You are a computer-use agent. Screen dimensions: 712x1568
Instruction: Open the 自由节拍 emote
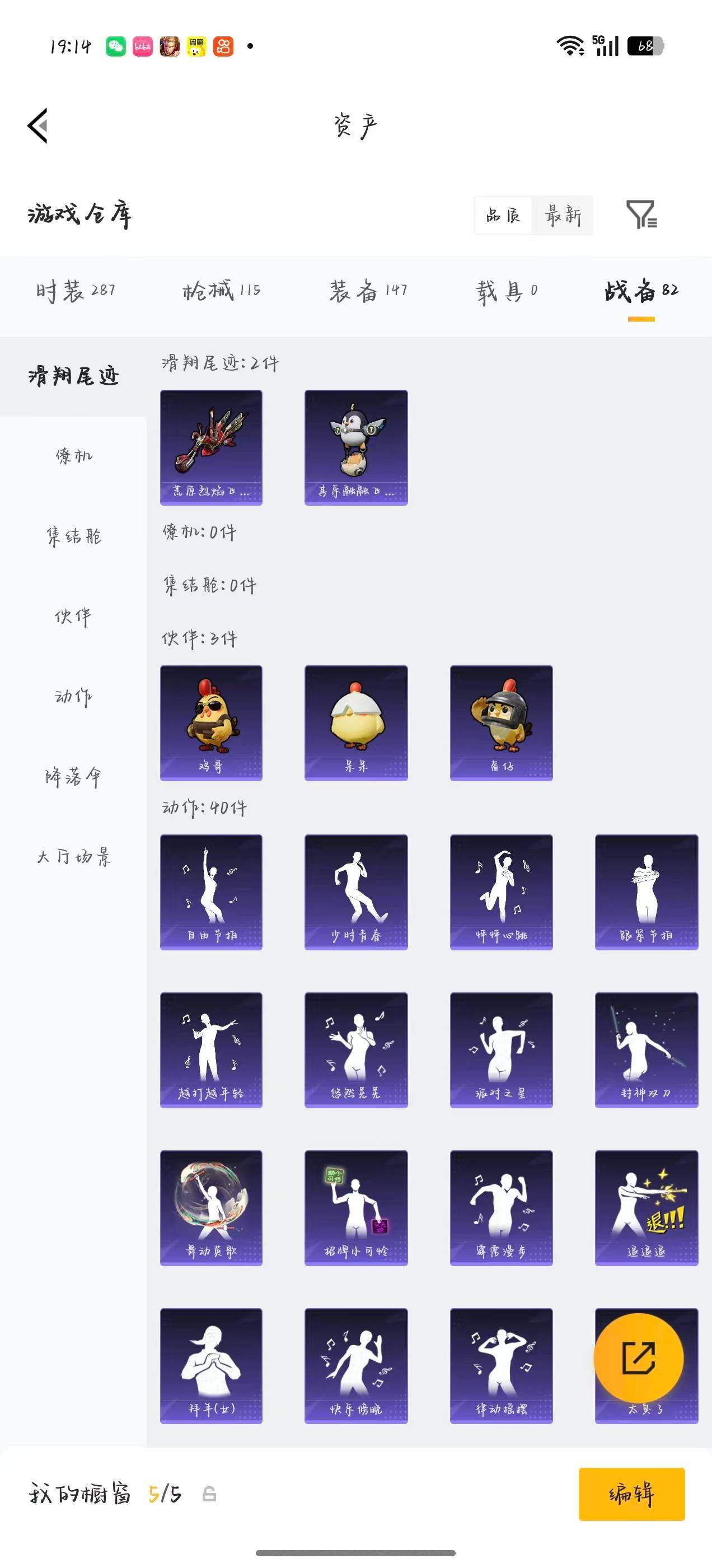coord(211,892)
